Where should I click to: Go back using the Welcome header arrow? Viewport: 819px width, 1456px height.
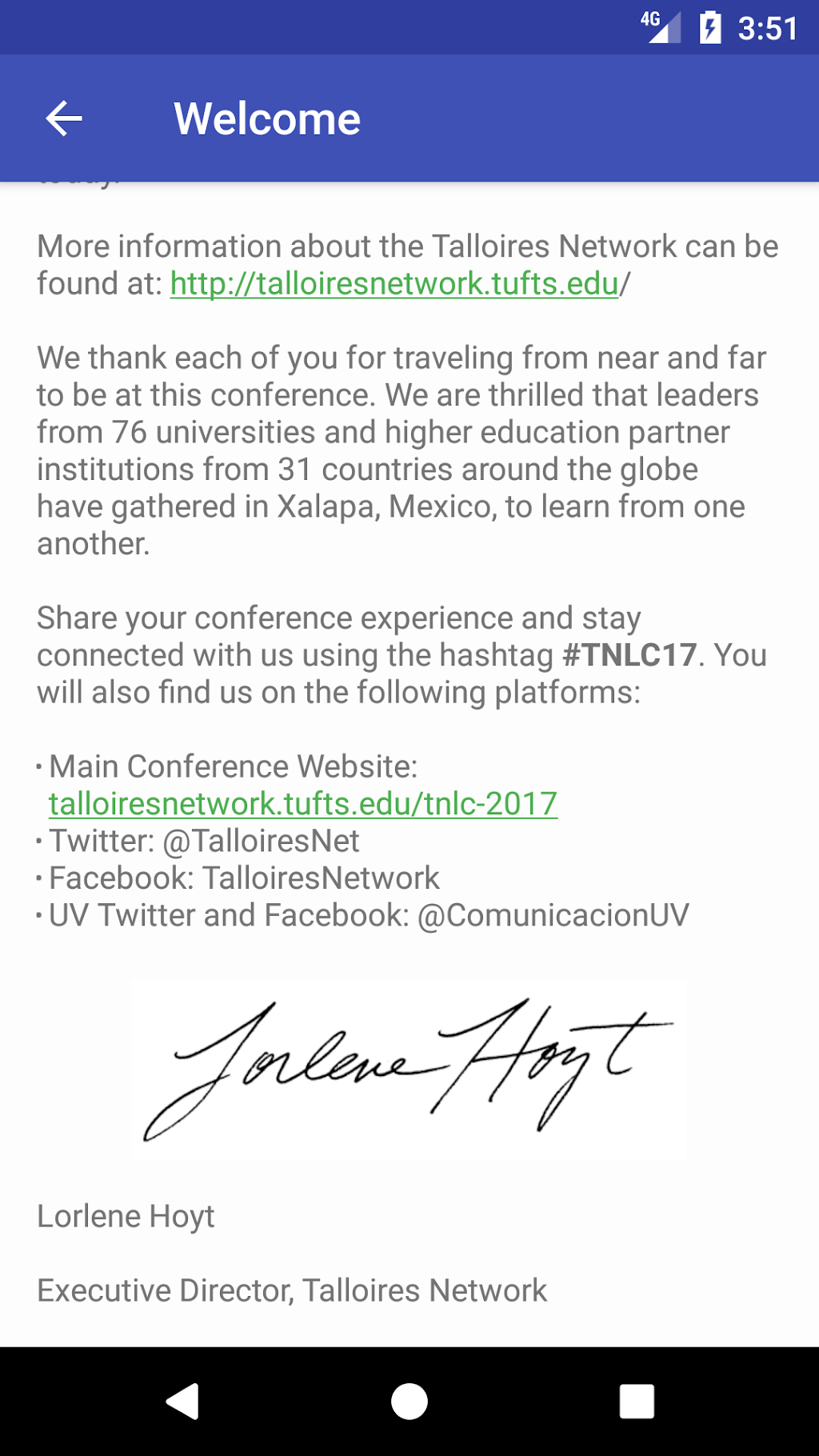[x=64, y=119]
